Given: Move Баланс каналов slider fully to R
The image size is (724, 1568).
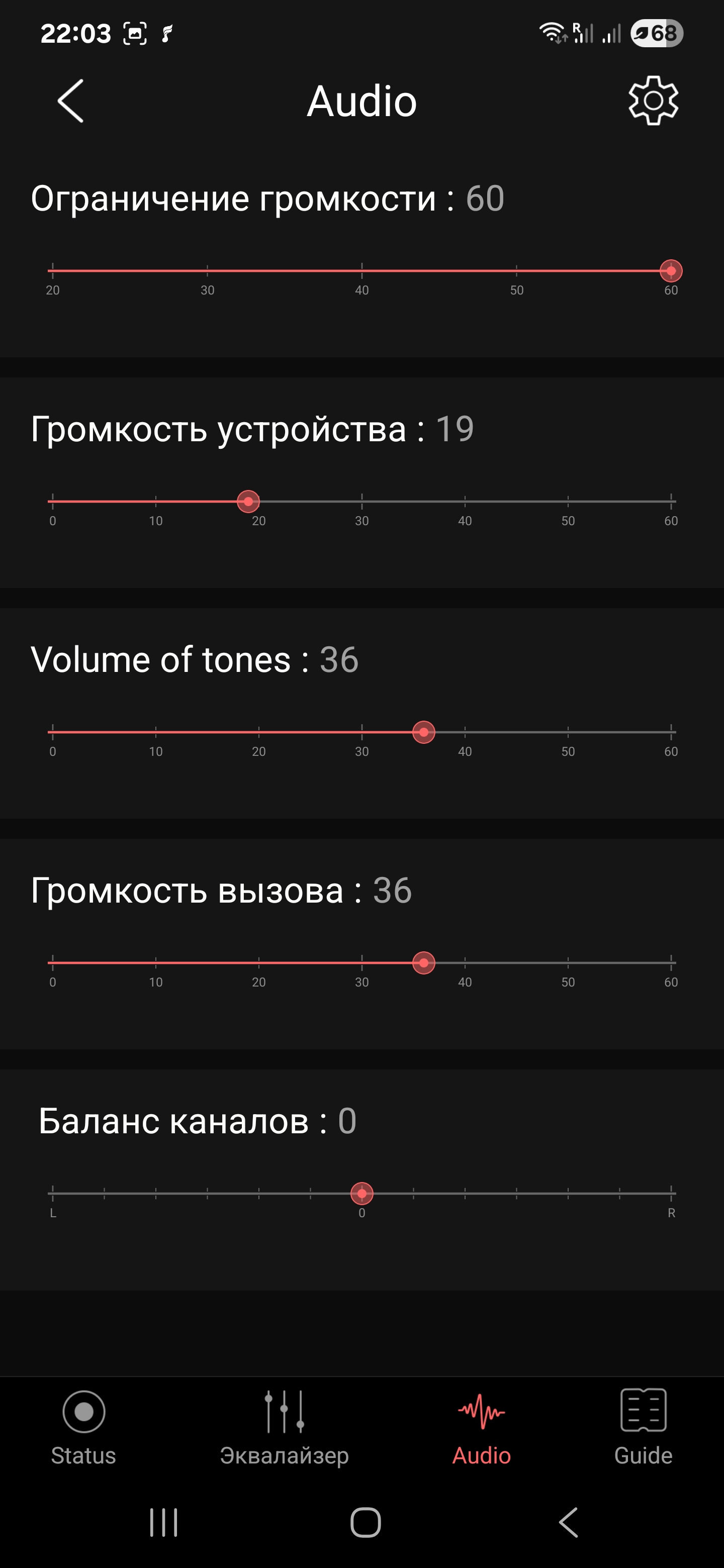Looking at the screenshot, I should click(671, 1194).
